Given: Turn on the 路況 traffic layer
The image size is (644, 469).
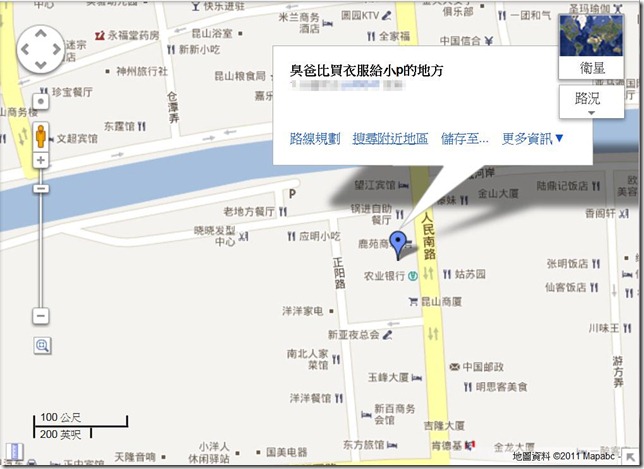Looking at the screenshot, I should (x=589, y=97).
